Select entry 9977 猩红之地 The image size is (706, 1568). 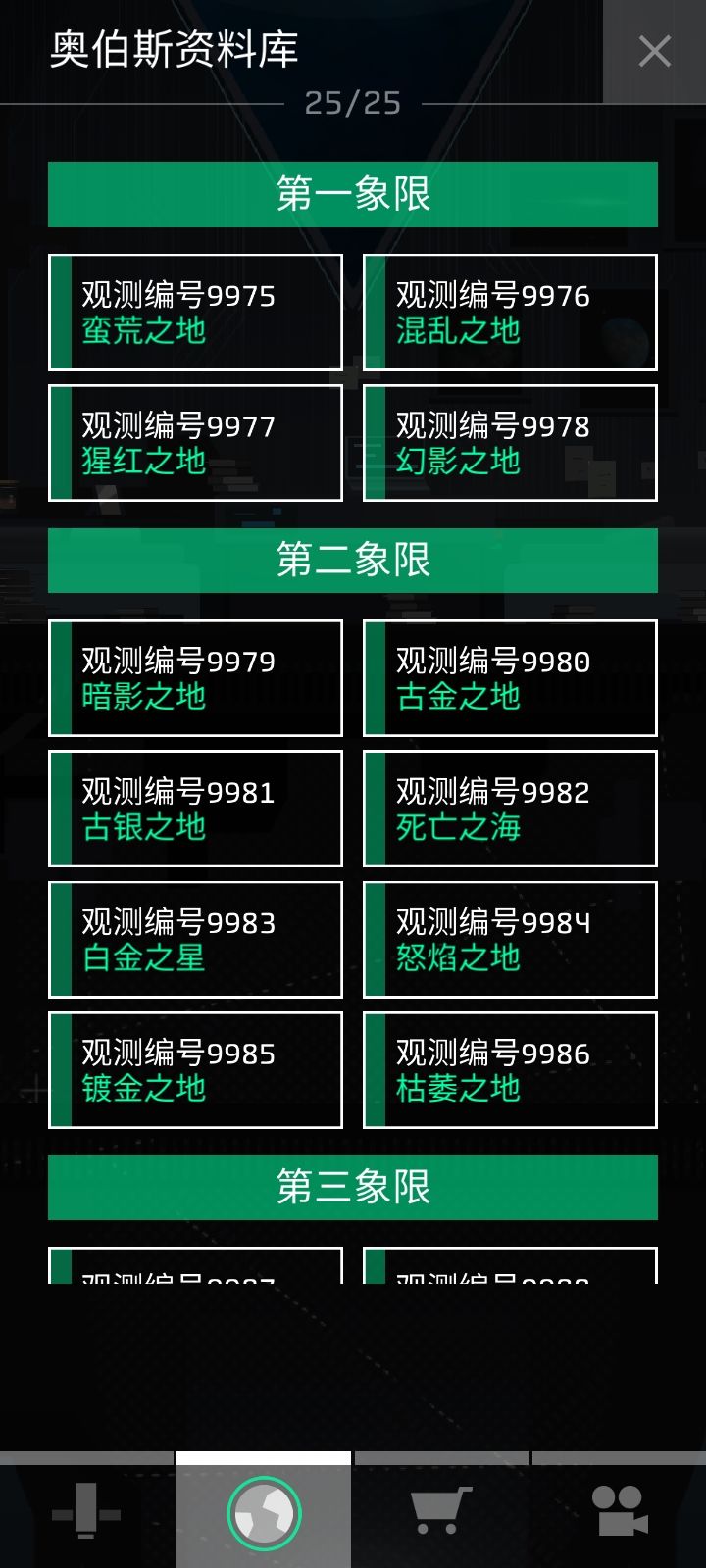coord(194,442)
